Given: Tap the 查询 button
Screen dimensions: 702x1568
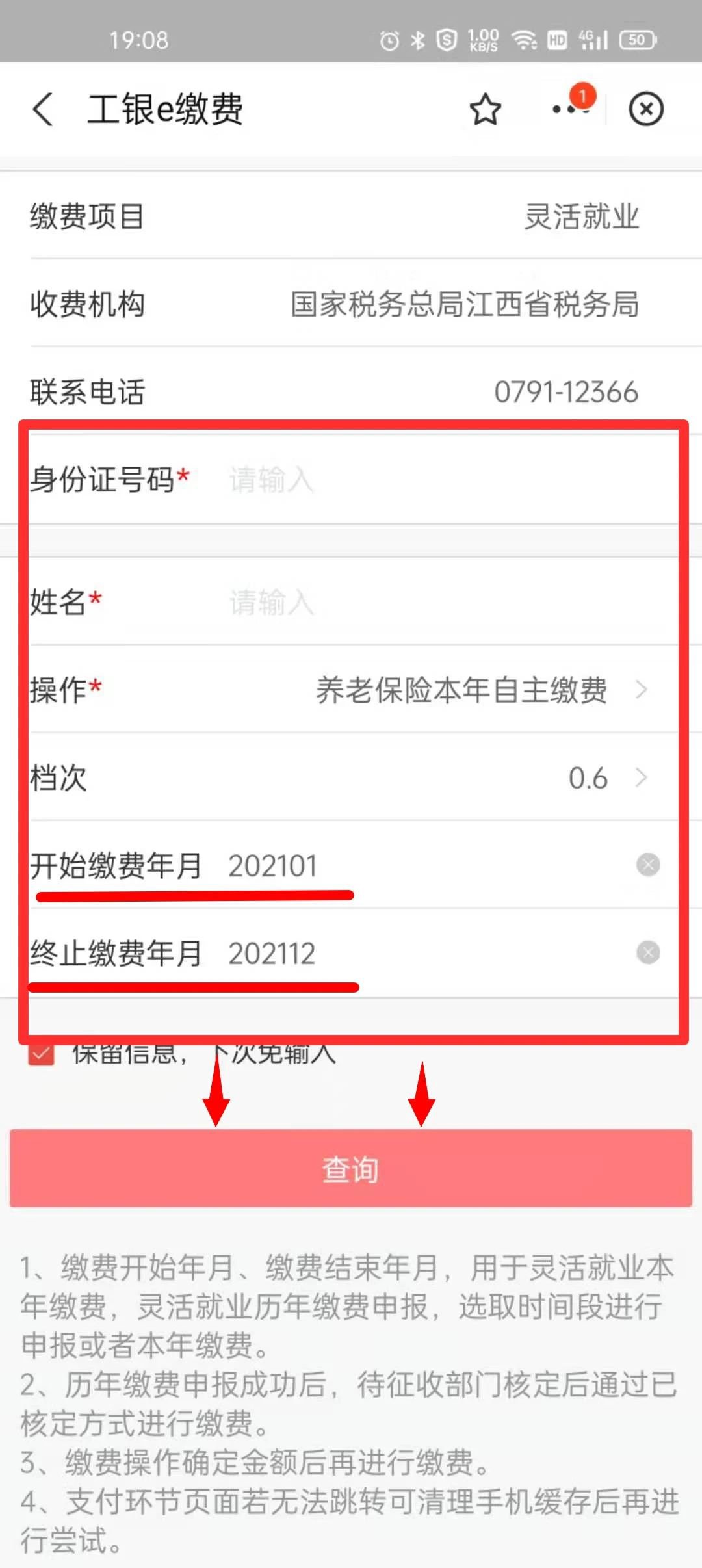Looking at the screenshot, I should [351, 1169].
